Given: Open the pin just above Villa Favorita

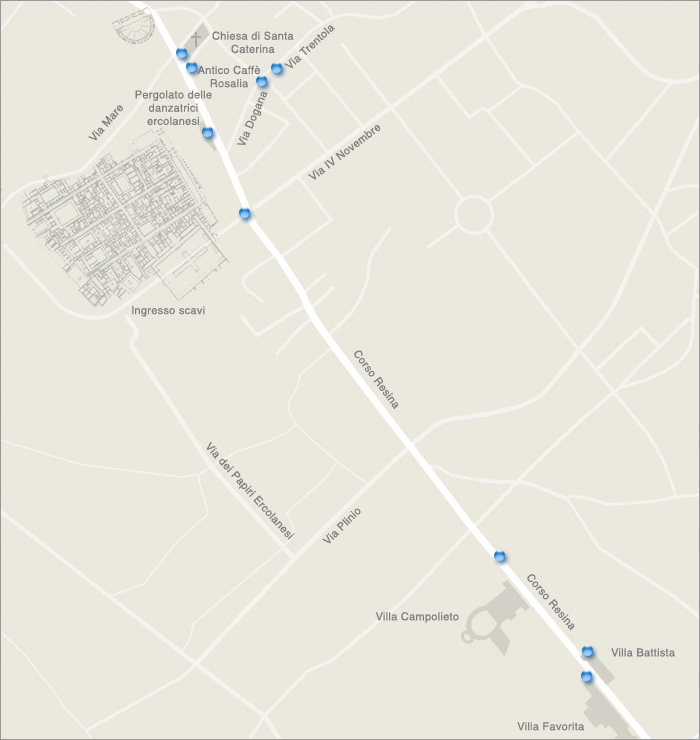Looking at the screenshot, I should (x=587, y=677).
